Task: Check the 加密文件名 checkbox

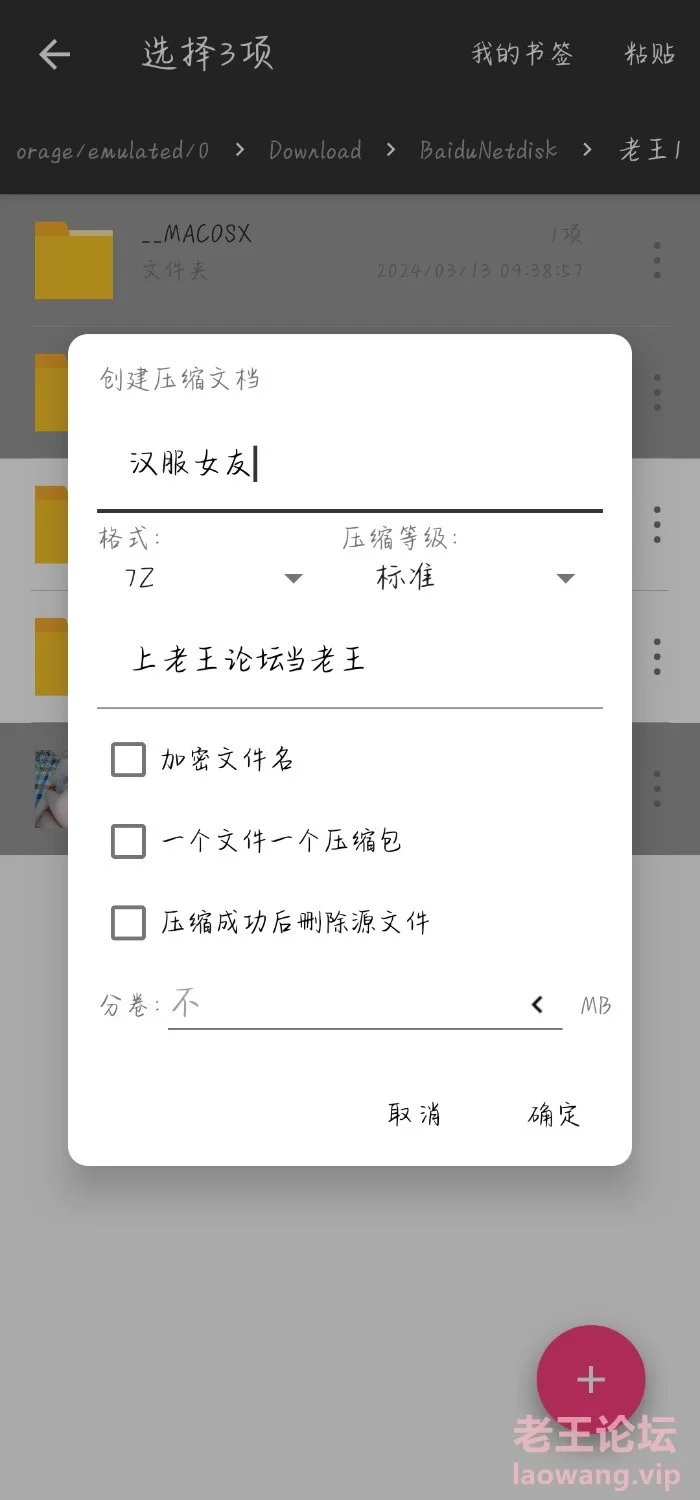Action: click(x=128, y=760)
